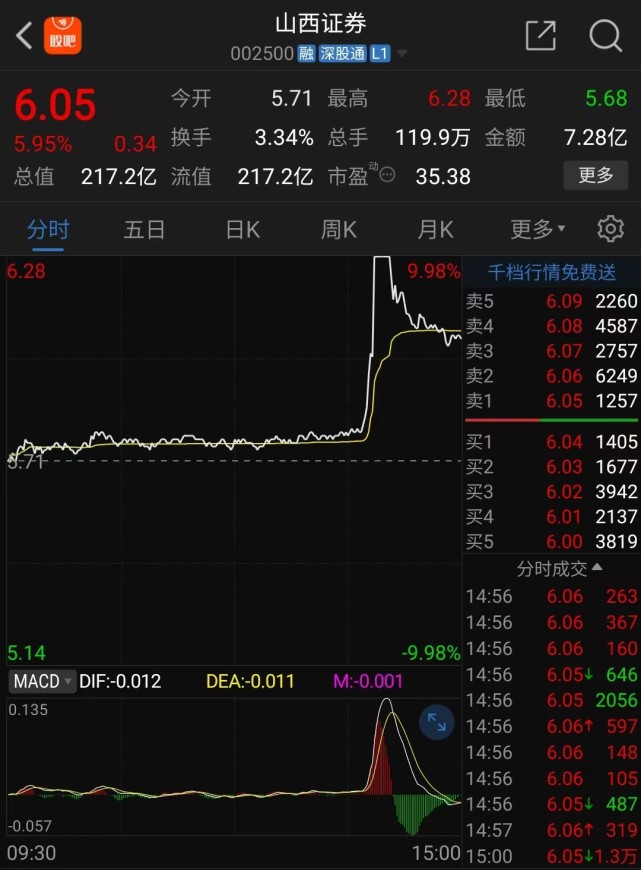The height and width of the screenshot is (870, 641).
Task: Open the 股吧 stock forum icon
Action: 63,36
